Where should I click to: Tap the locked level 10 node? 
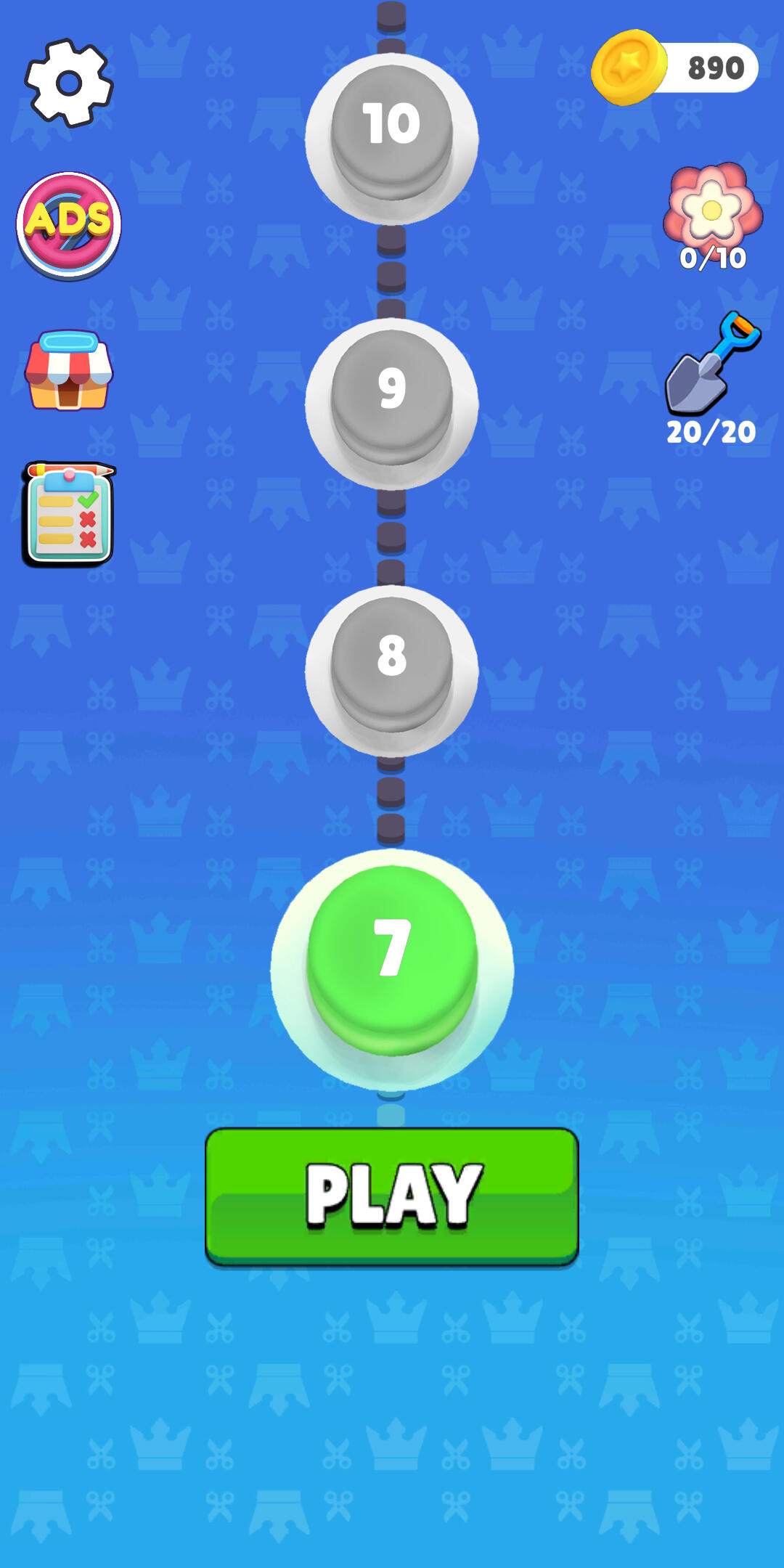392,139
